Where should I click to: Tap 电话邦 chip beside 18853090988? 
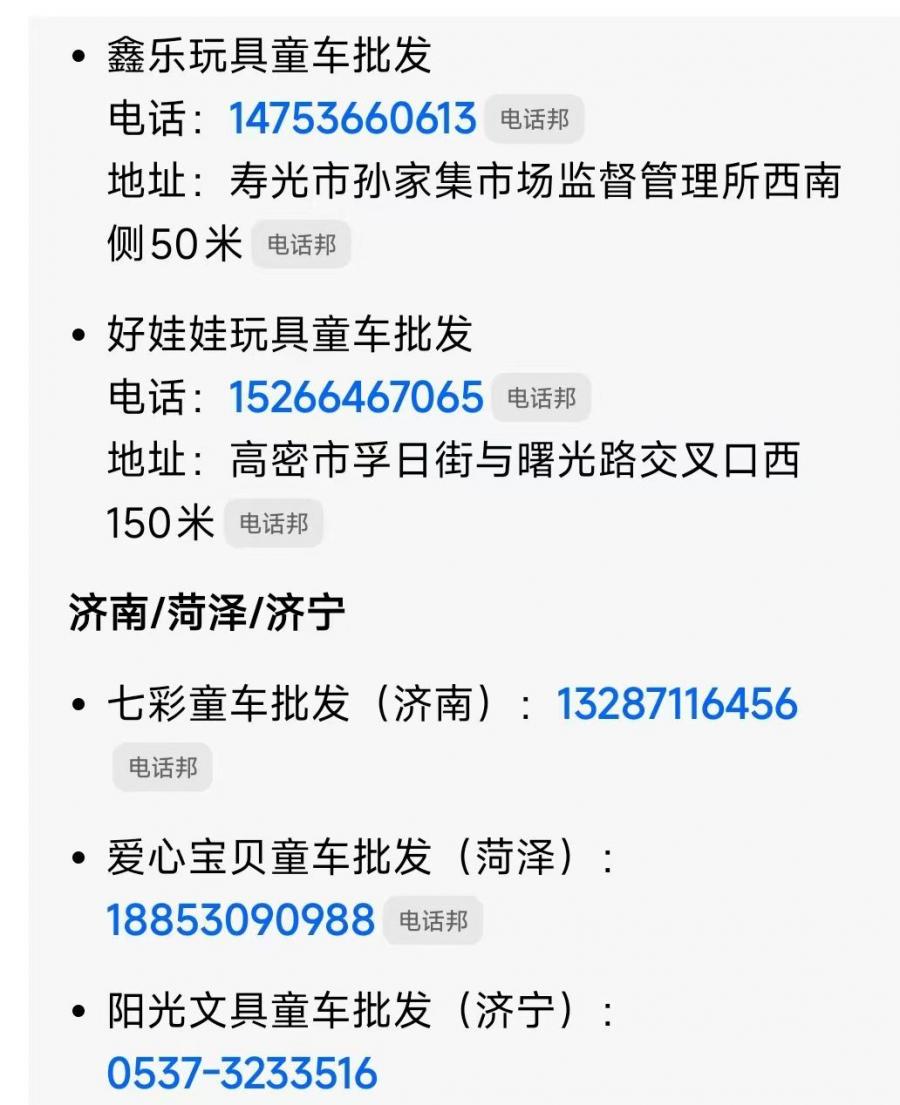(x=433, y=921)
